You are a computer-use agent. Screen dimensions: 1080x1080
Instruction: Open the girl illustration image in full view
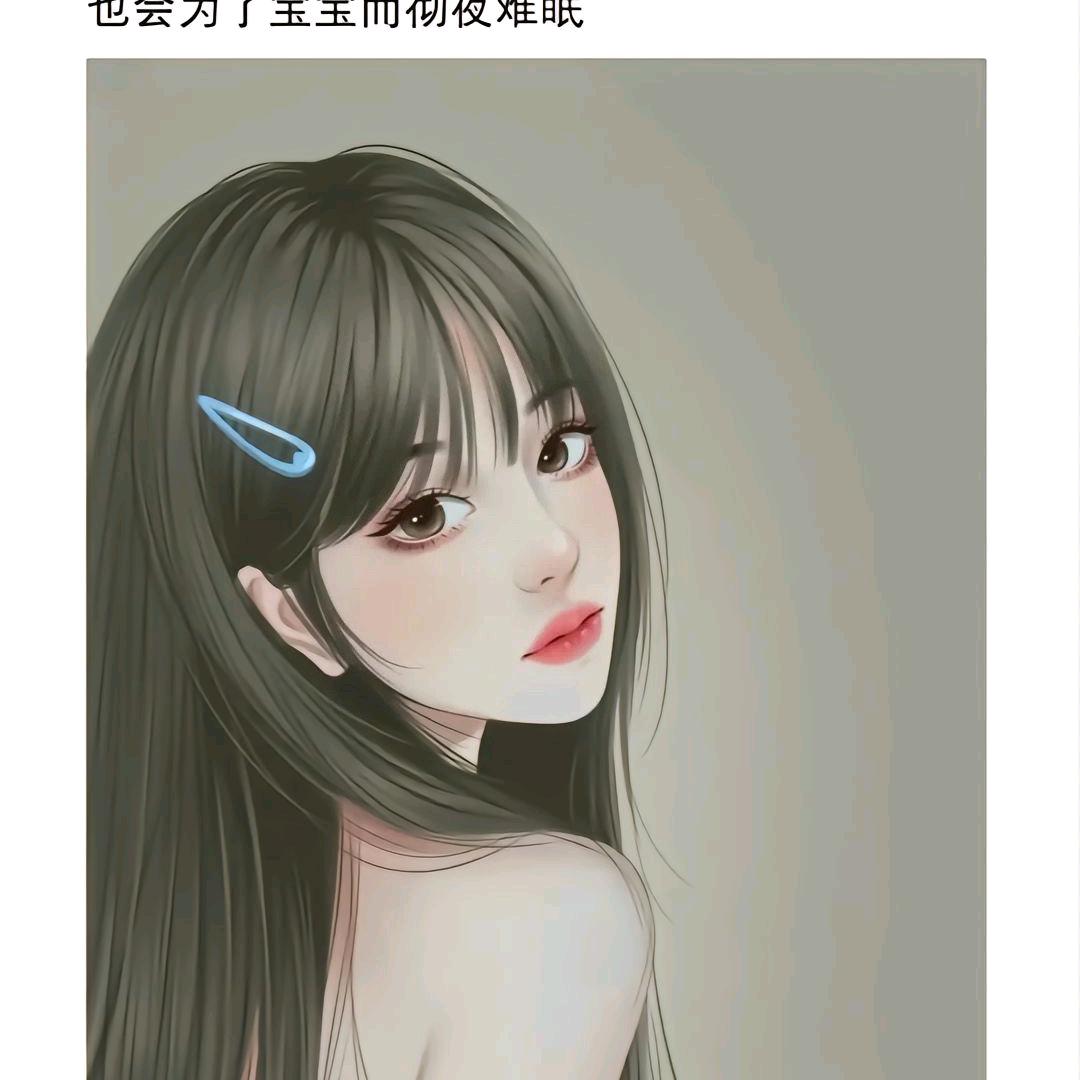pos(536,570)
